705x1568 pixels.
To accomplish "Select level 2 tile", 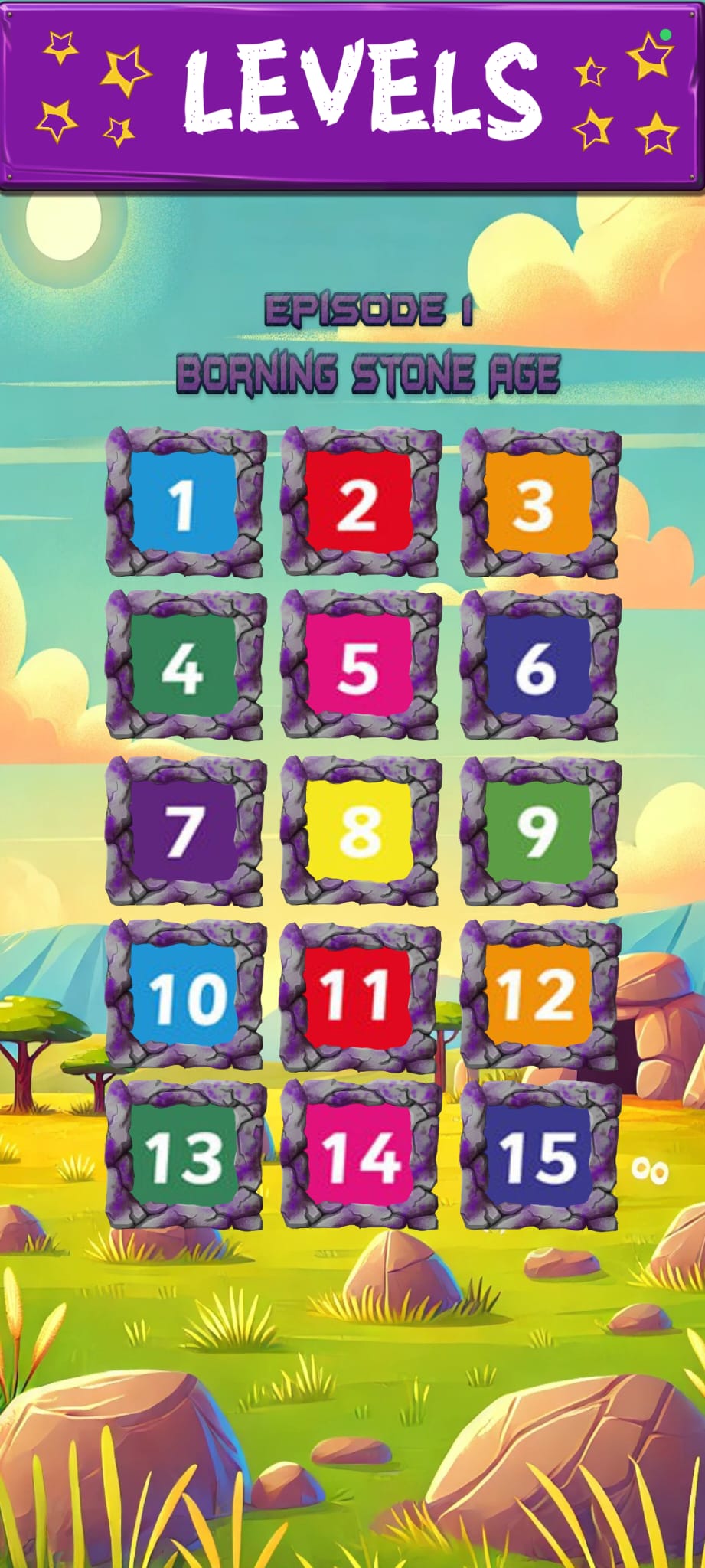I will click(360, 504).
